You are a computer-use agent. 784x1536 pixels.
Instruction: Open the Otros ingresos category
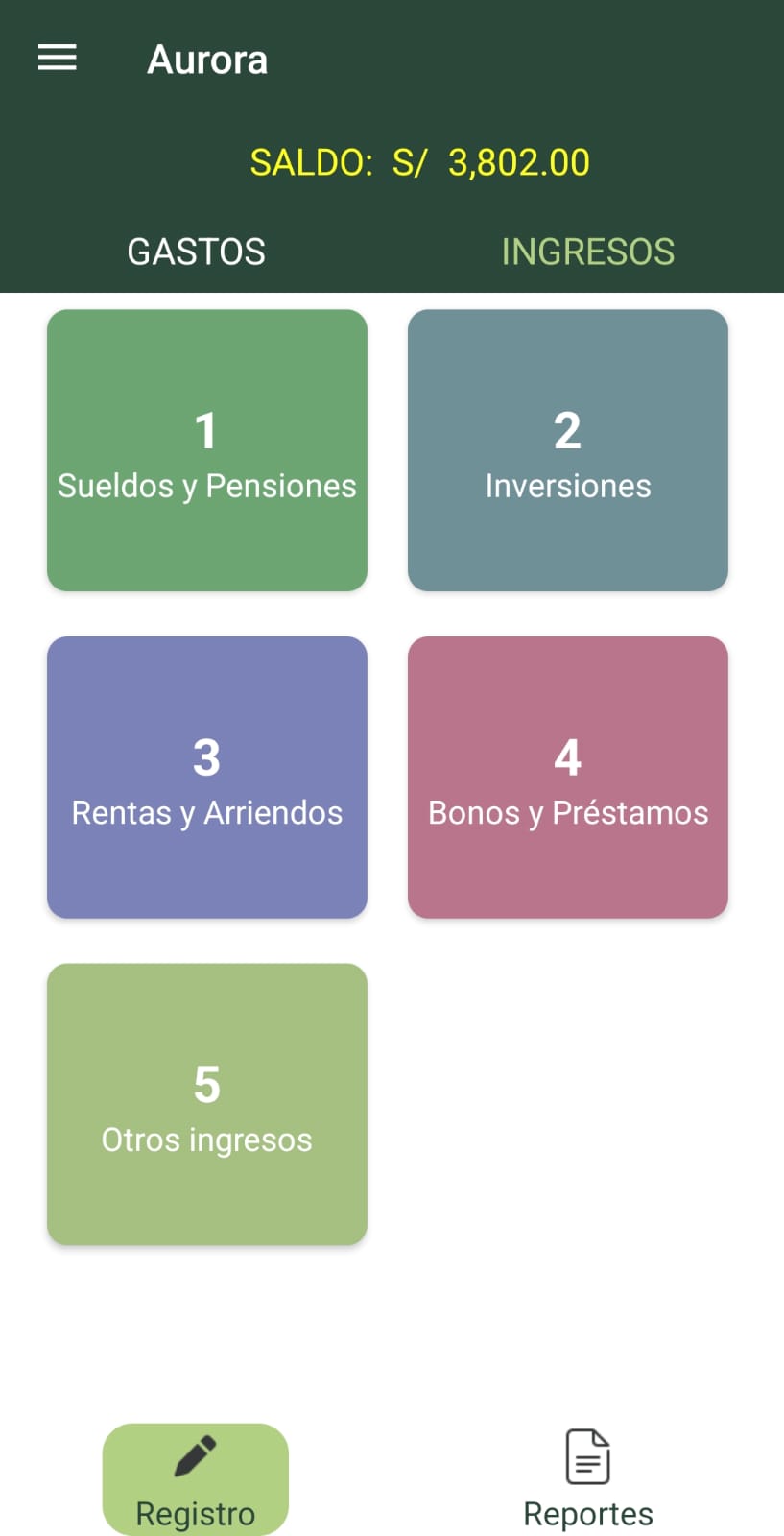pyautogui.click(x=207, y=1104)
